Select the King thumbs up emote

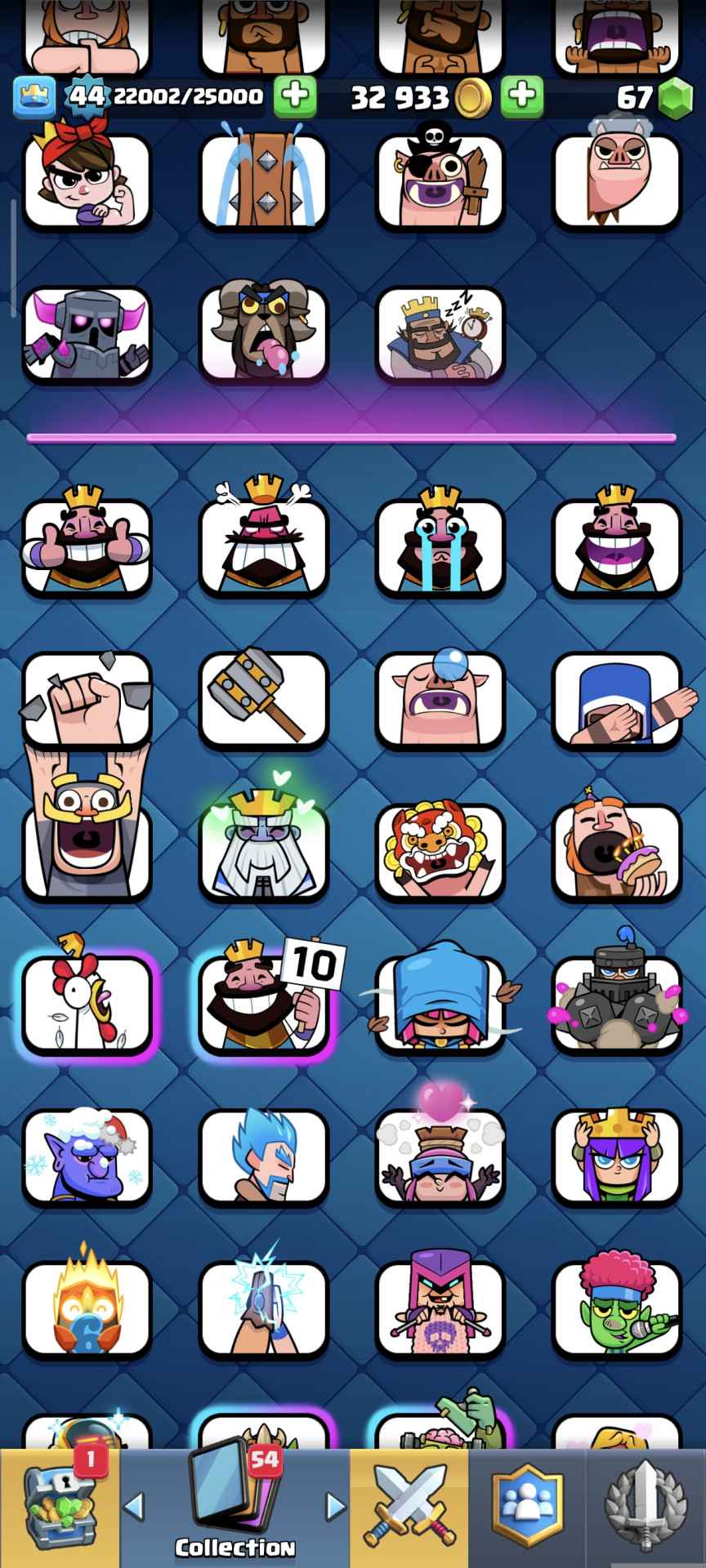point(87,543)
